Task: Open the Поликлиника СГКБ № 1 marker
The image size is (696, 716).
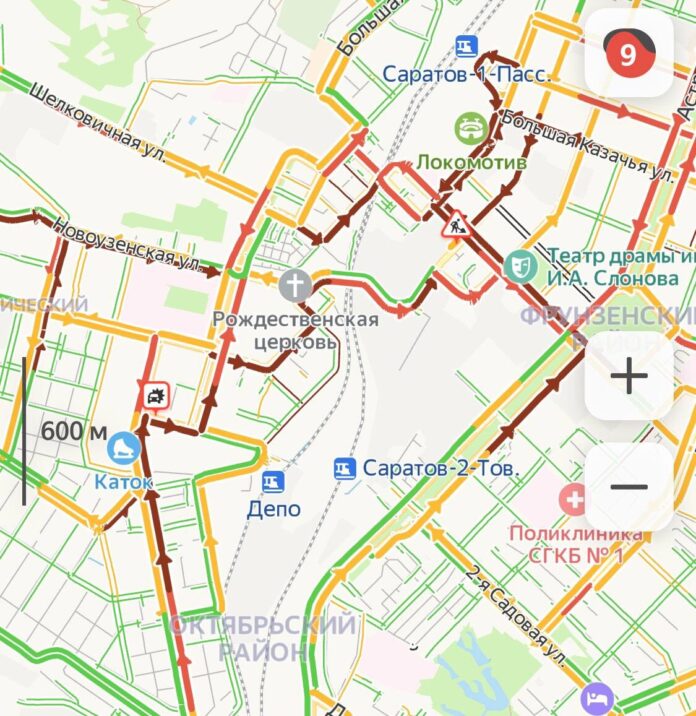Action: click(x=574, y=497)
